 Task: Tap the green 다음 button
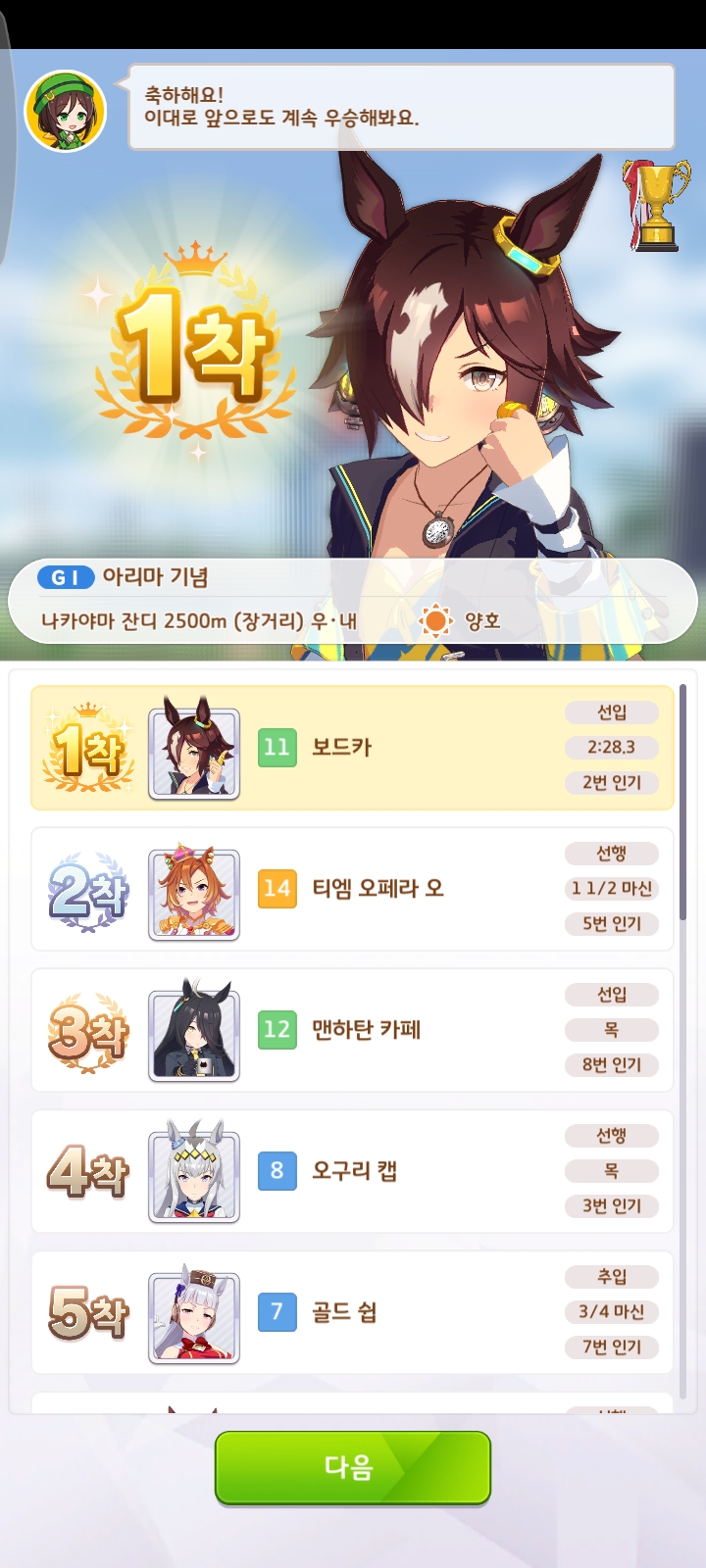point(352,1467)
